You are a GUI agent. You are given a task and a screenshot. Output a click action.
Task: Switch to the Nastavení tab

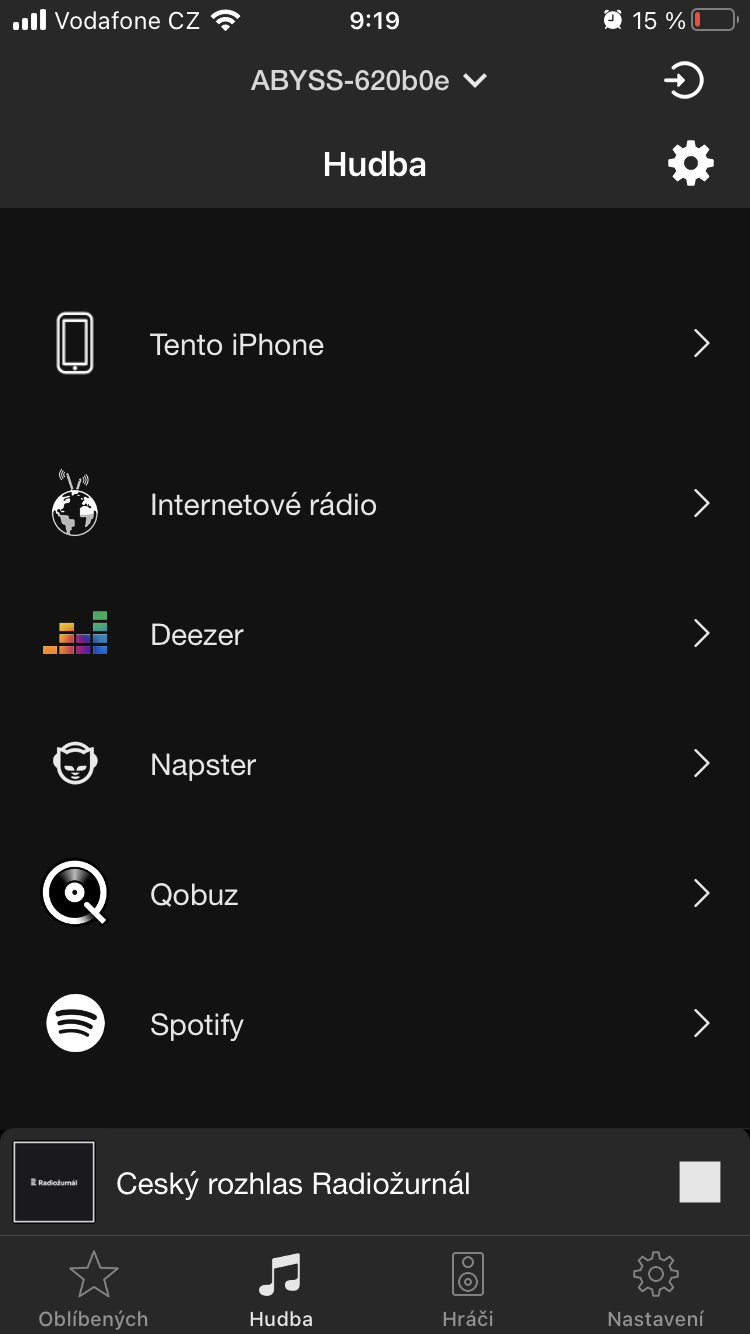[x=656, y=1290]
